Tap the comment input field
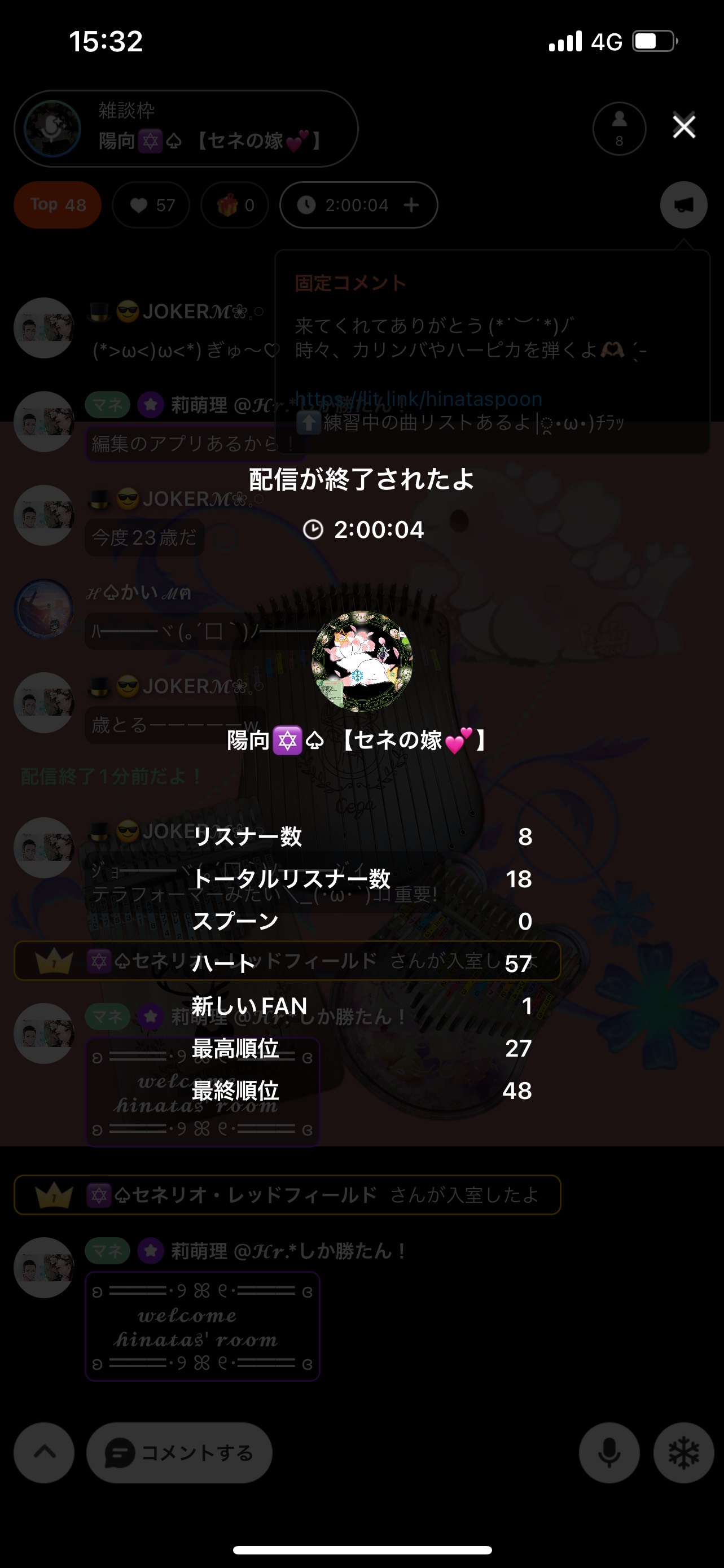The width and height of the screenshot is (724, 1568). pyautogui.click(x=179, y=1453)
